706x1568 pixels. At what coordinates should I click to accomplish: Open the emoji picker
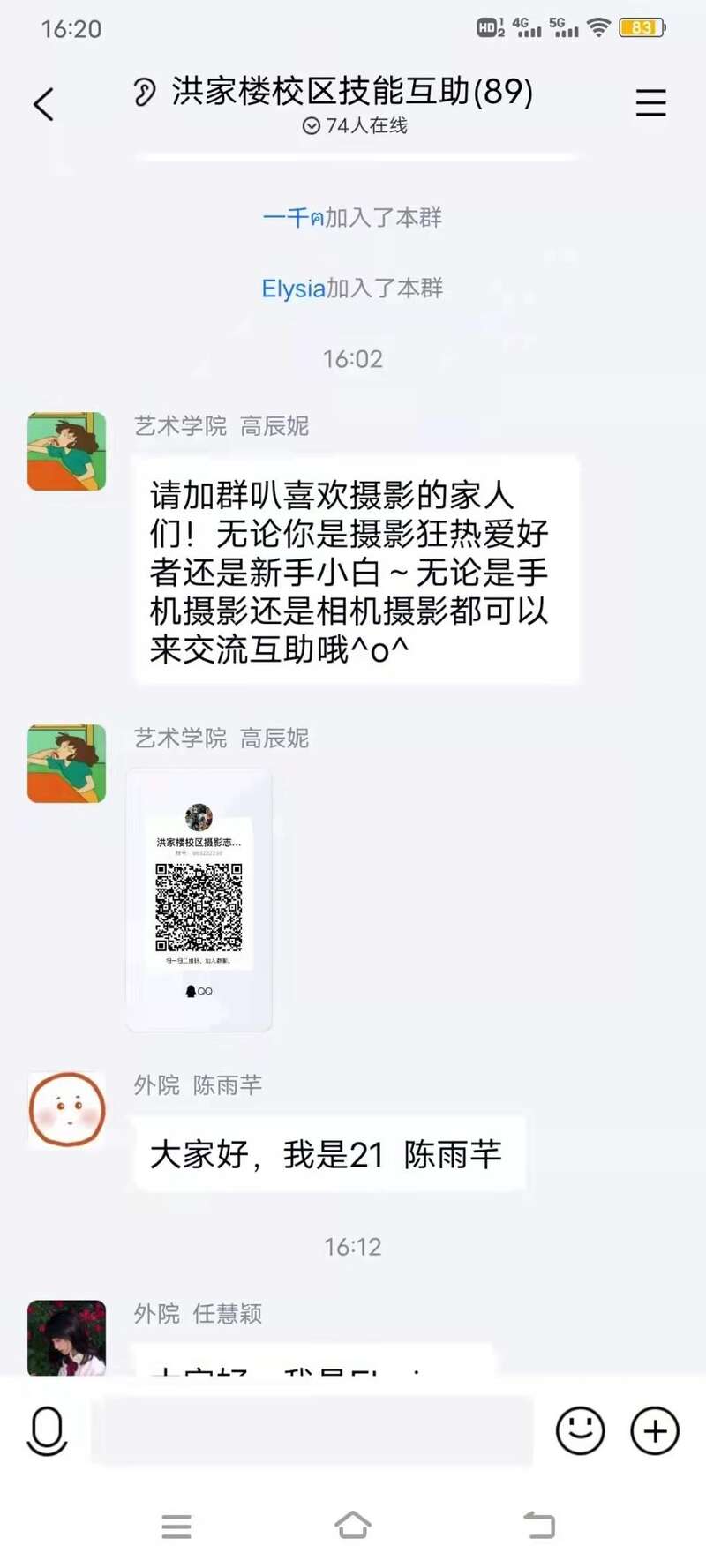click(580, 1430)
